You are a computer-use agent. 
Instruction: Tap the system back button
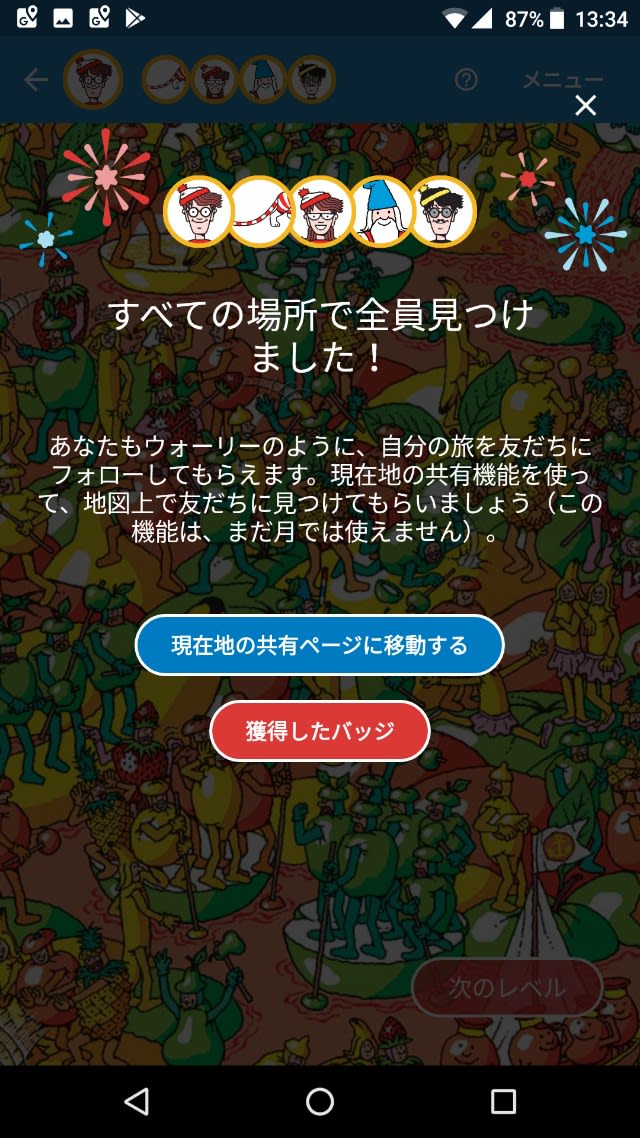point(137,1101)
